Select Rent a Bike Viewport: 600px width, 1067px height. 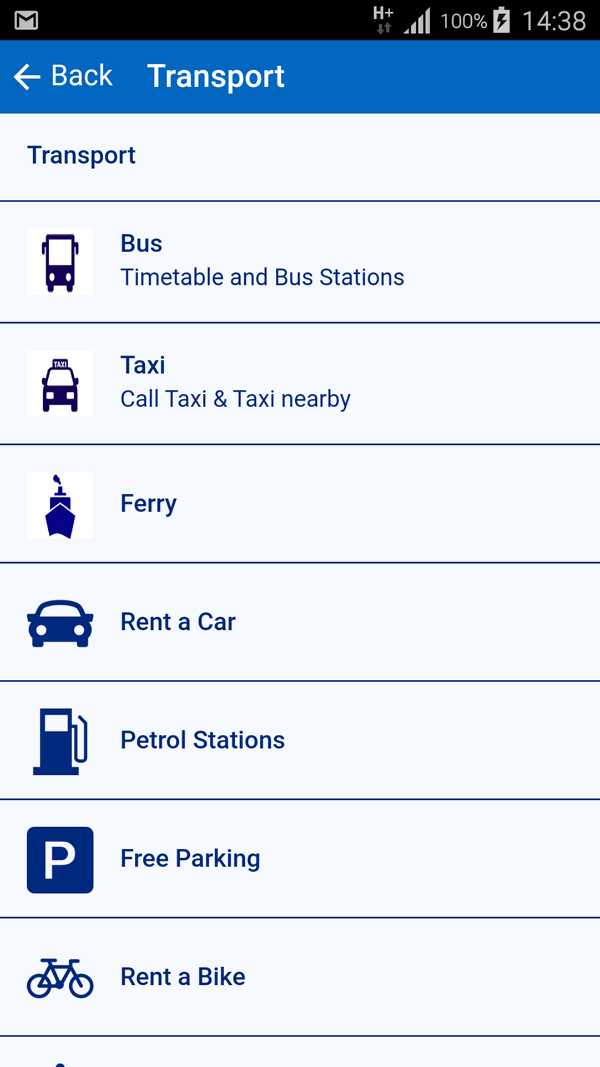point(182,977)
